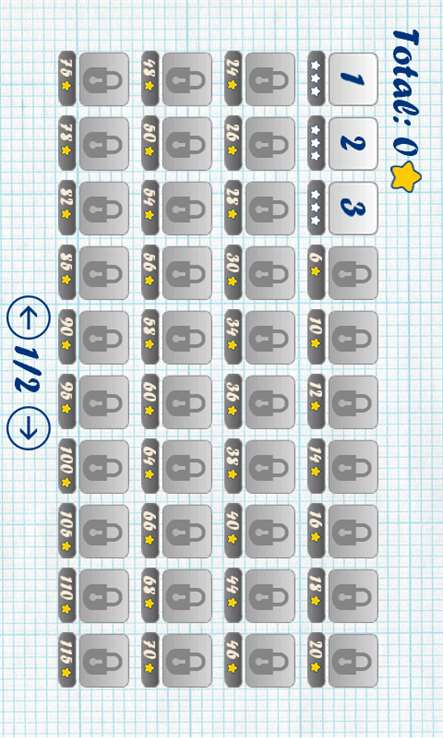Tap the locked level requiring 100 stars
Image resolution: width=443 pixels, height=738 pixels.
(x=104, y=467)
